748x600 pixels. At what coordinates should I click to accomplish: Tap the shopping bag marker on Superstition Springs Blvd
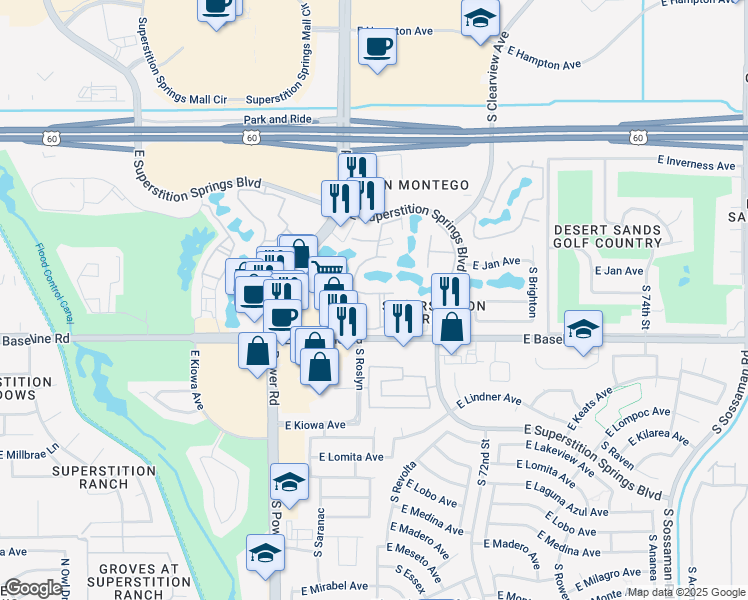click(x=452, y=326)
